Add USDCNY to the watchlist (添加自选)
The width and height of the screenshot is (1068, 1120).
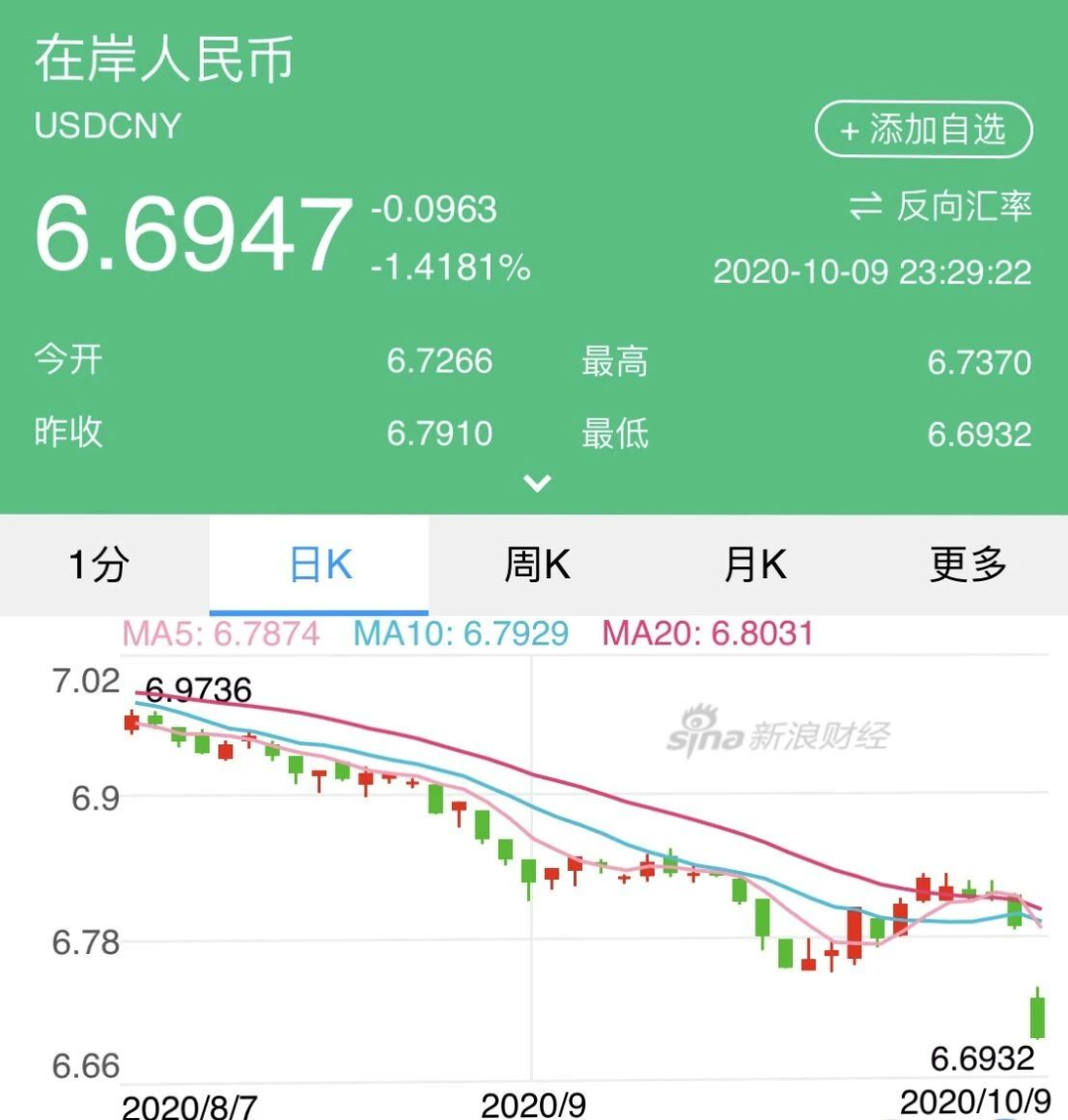(x=923, y=129)
